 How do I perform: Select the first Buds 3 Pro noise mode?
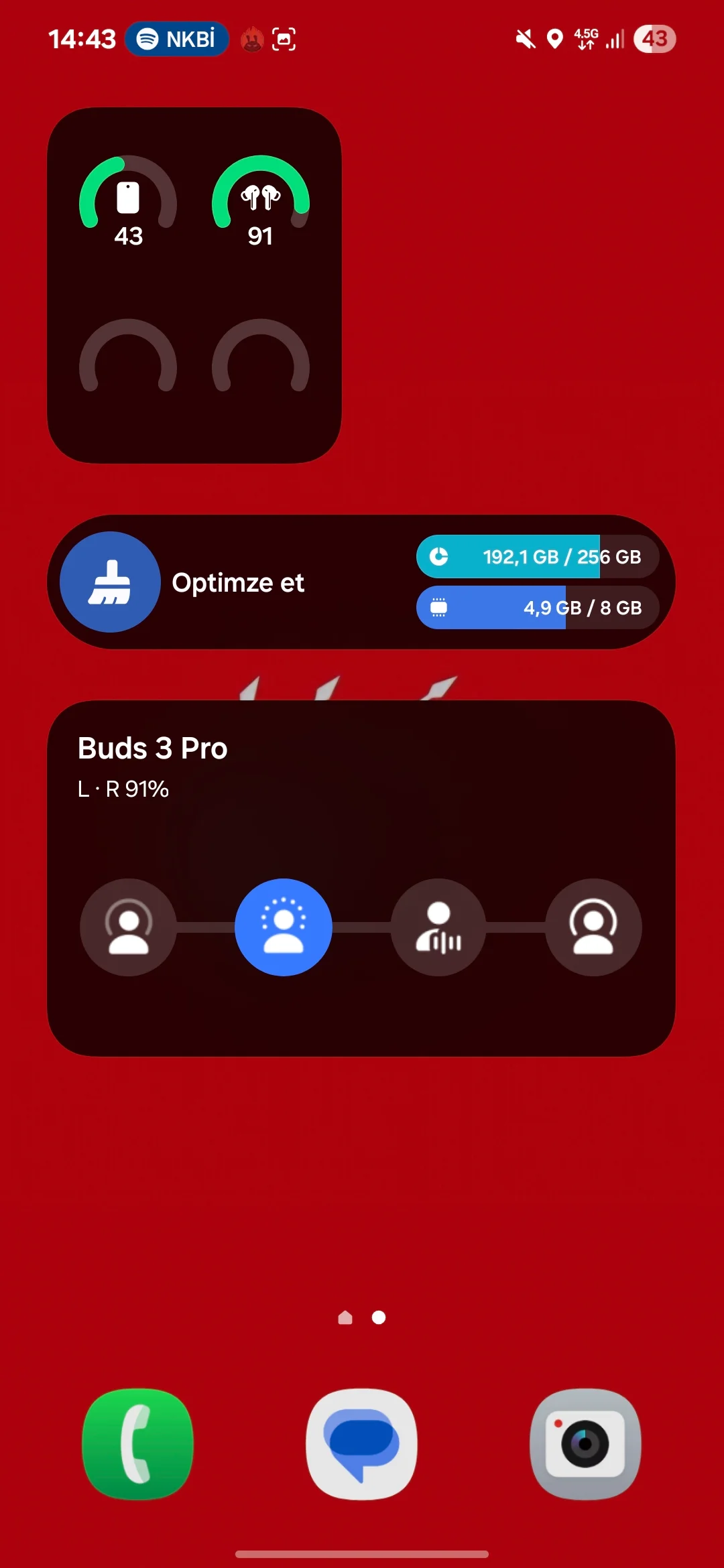pos(128,927)
